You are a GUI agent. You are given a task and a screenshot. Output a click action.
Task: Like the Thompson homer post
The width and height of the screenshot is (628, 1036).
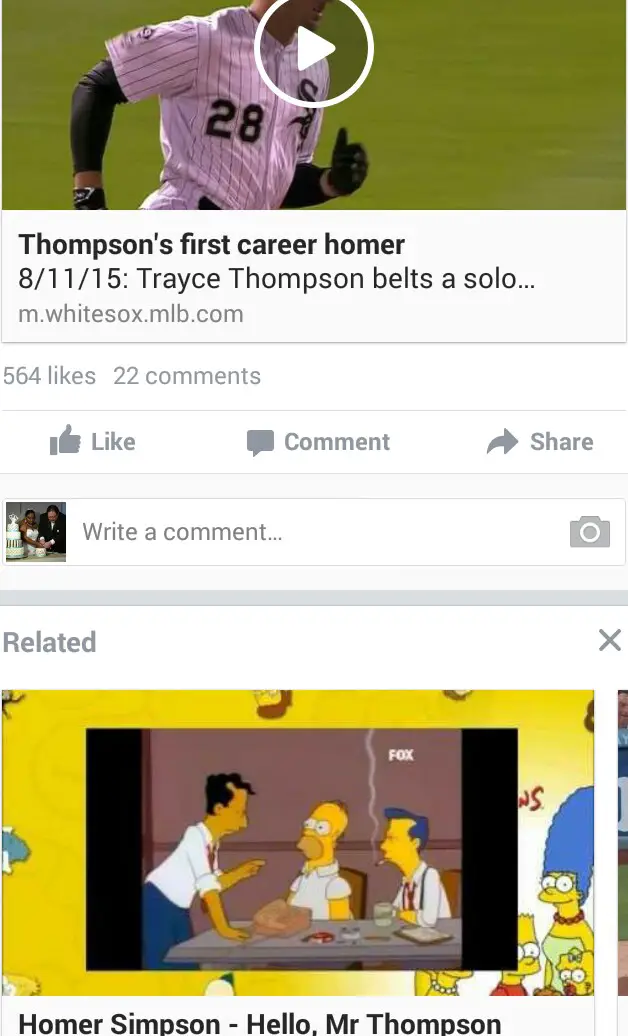93,442
